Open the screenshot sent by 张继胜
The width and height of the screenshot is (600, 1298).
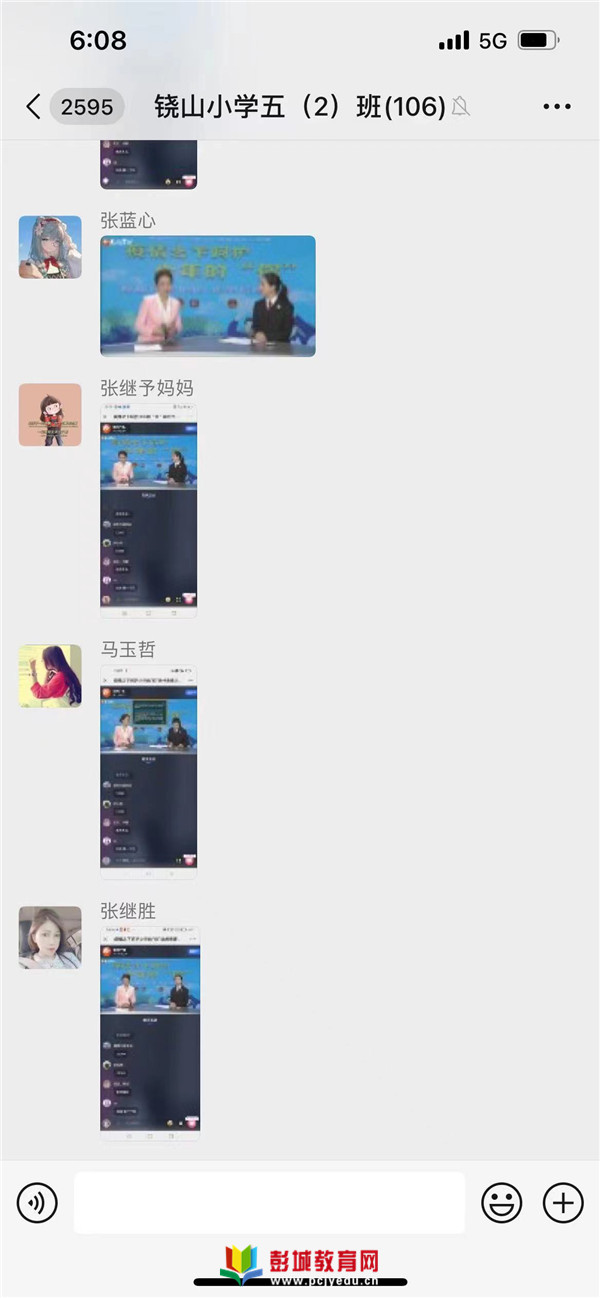(149, 1034)
